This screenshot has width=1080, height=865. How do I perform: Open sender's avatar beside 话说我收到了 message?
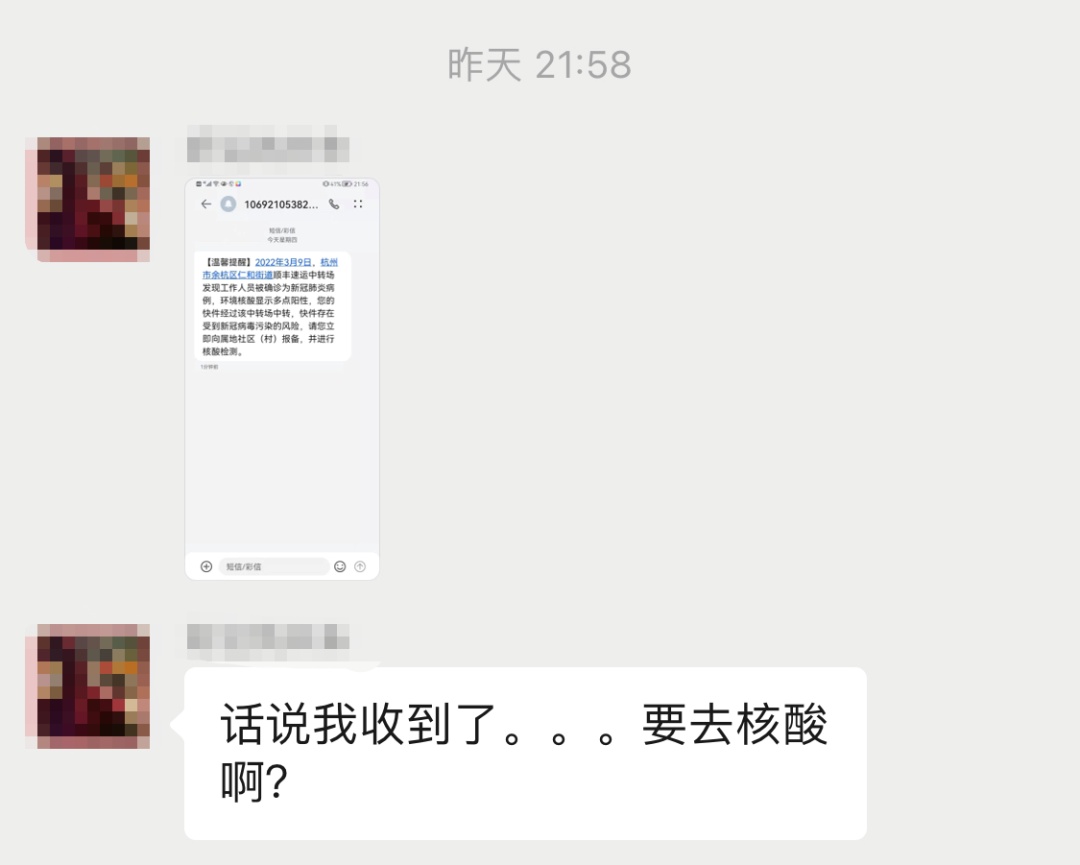[87, 686]
